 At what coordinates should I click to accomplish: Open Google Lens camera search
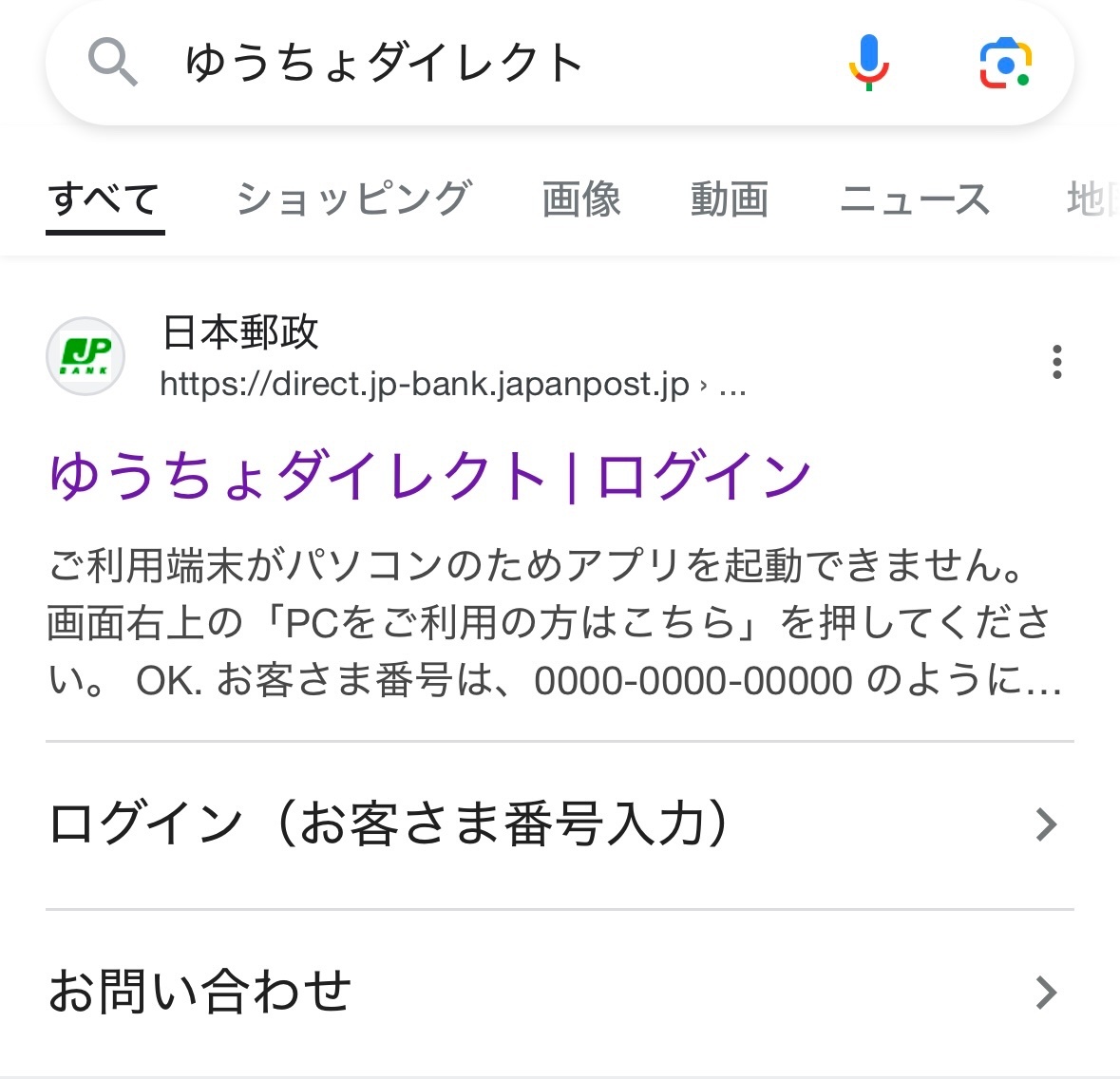(x=1005, y=63)
